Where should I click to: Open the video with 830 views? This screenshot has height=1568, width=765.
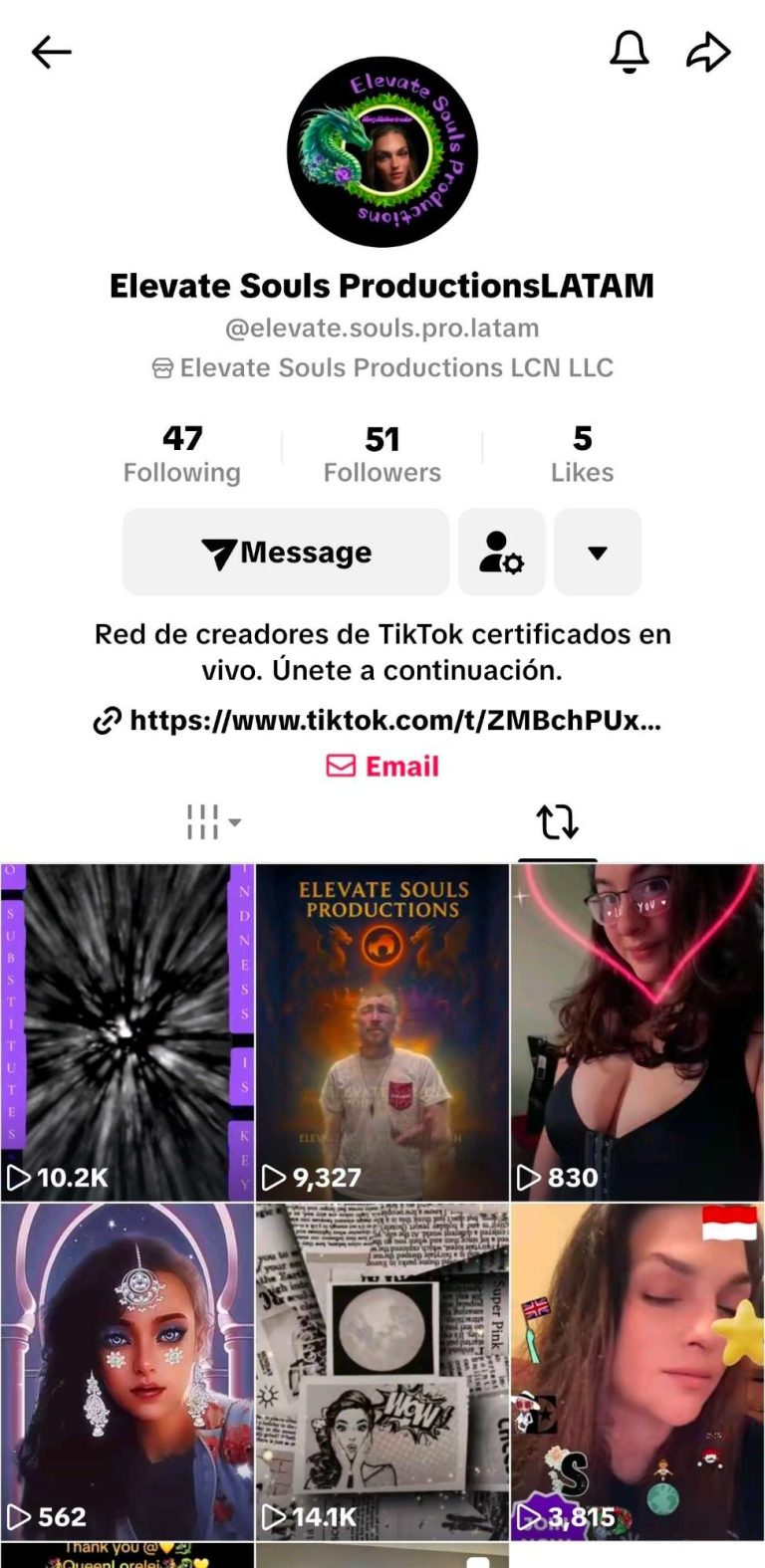point(637,1031)
